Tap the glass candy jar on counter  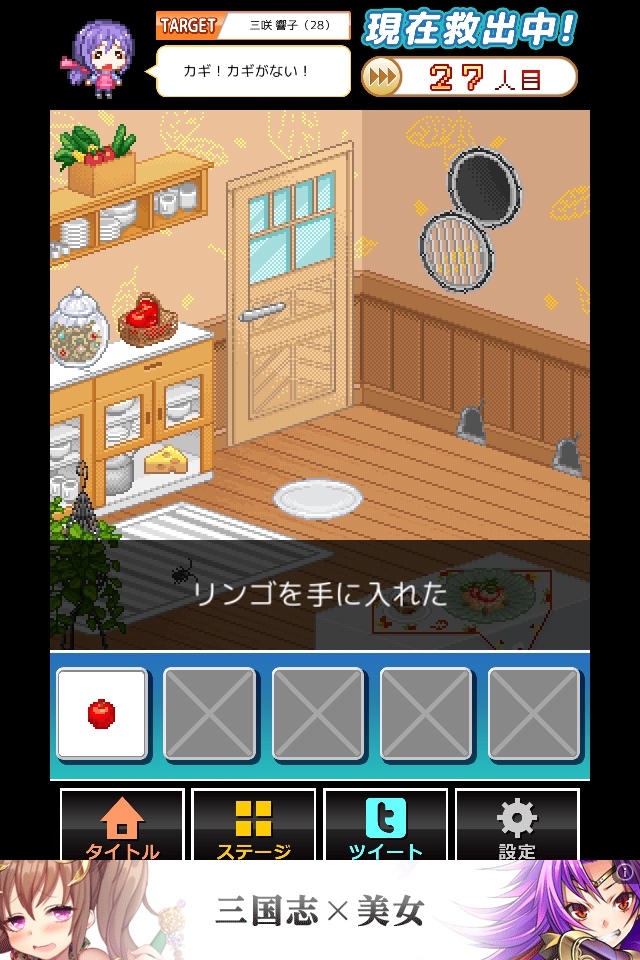82,329
